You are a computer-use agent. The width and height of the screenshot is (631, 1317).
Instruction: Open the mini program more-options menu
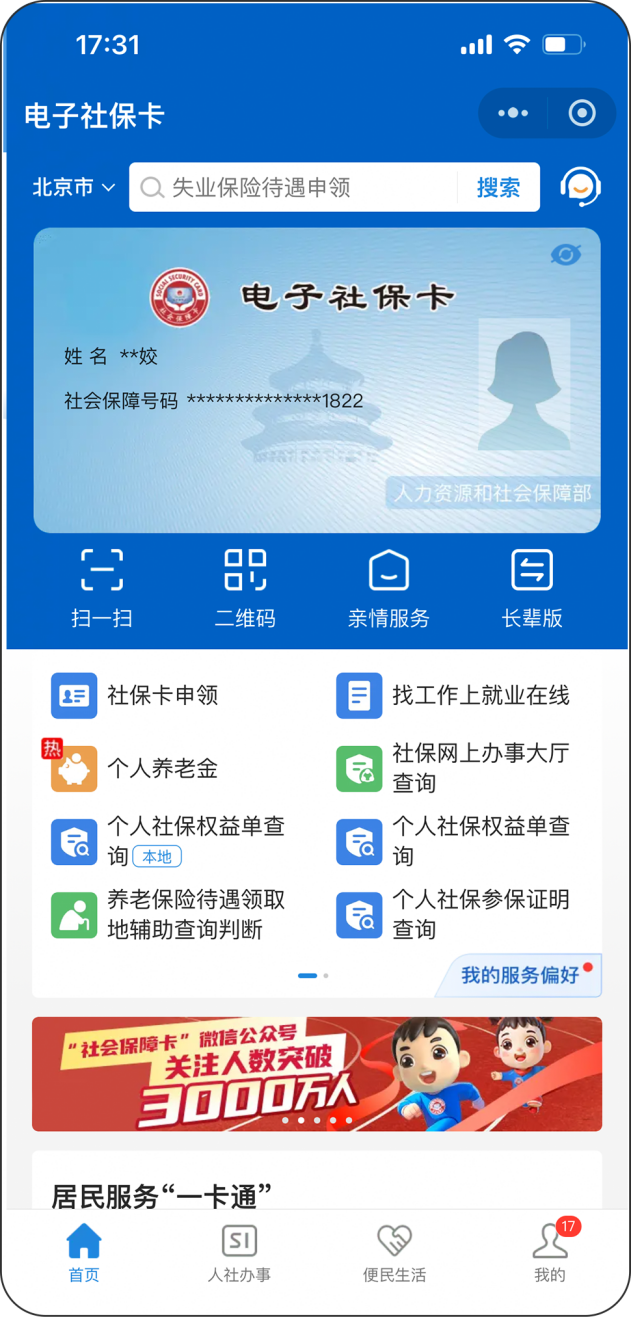513,113
